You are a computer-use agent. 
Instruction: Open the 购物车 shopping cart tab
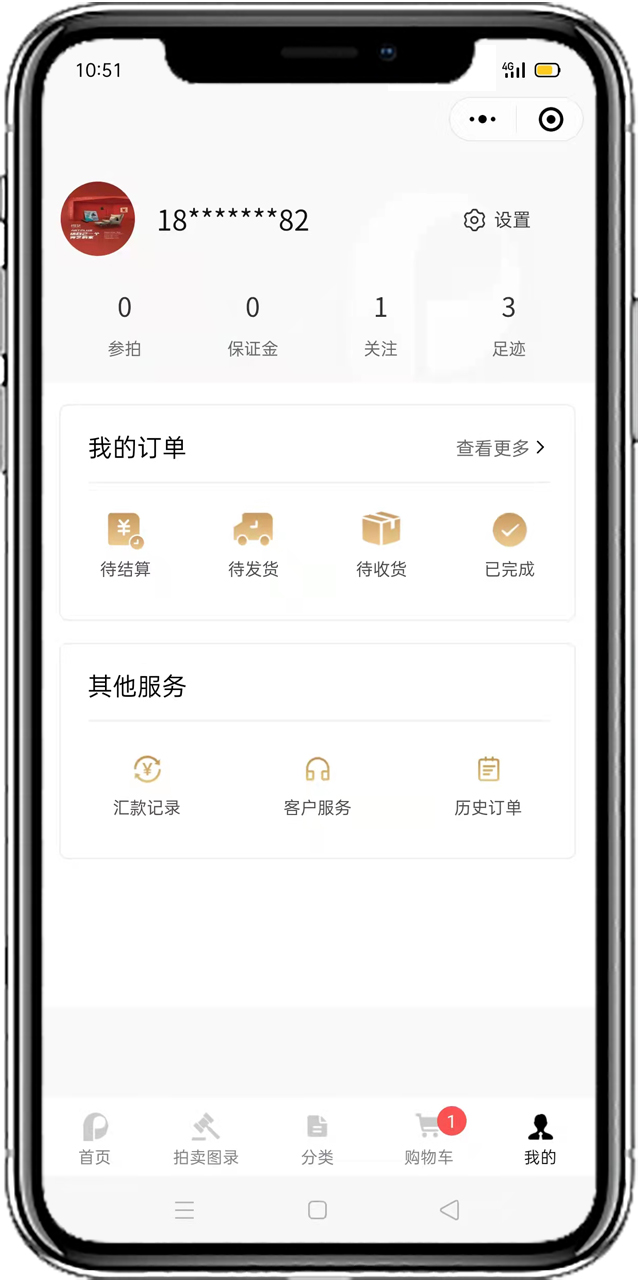429,1140
